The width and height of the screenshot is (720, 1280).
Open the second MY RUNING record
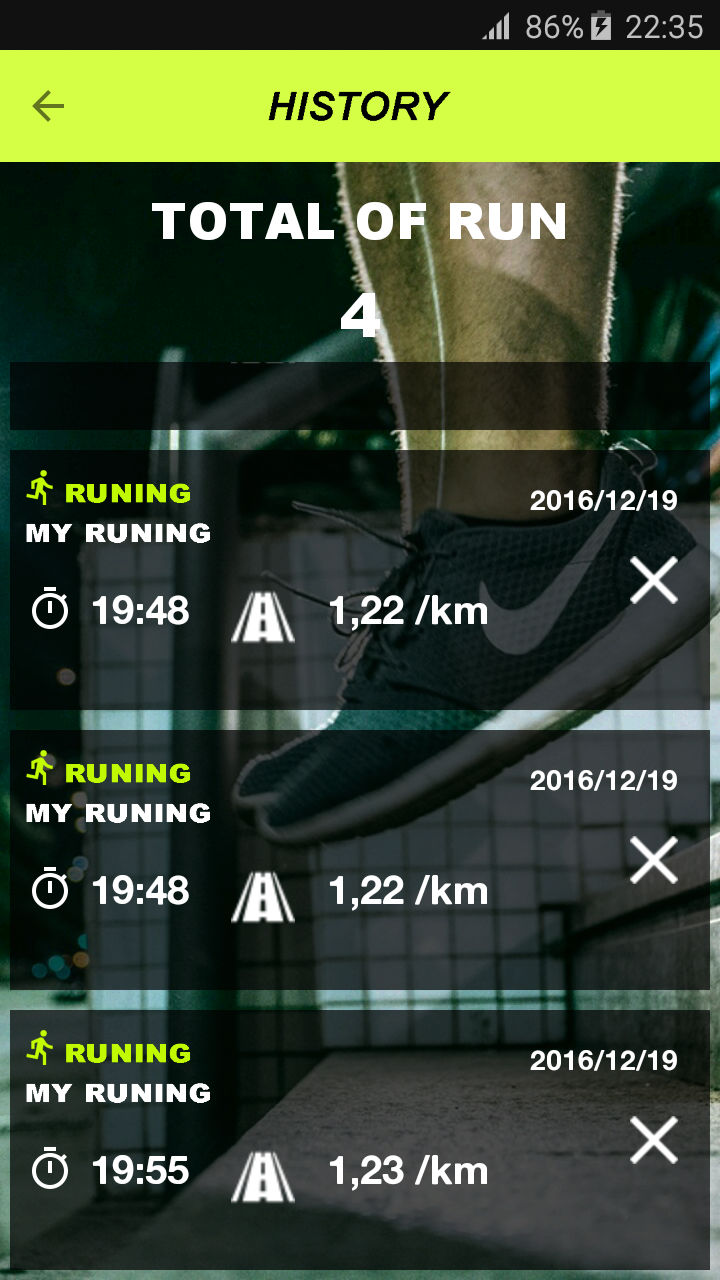(x=116, y=813)
